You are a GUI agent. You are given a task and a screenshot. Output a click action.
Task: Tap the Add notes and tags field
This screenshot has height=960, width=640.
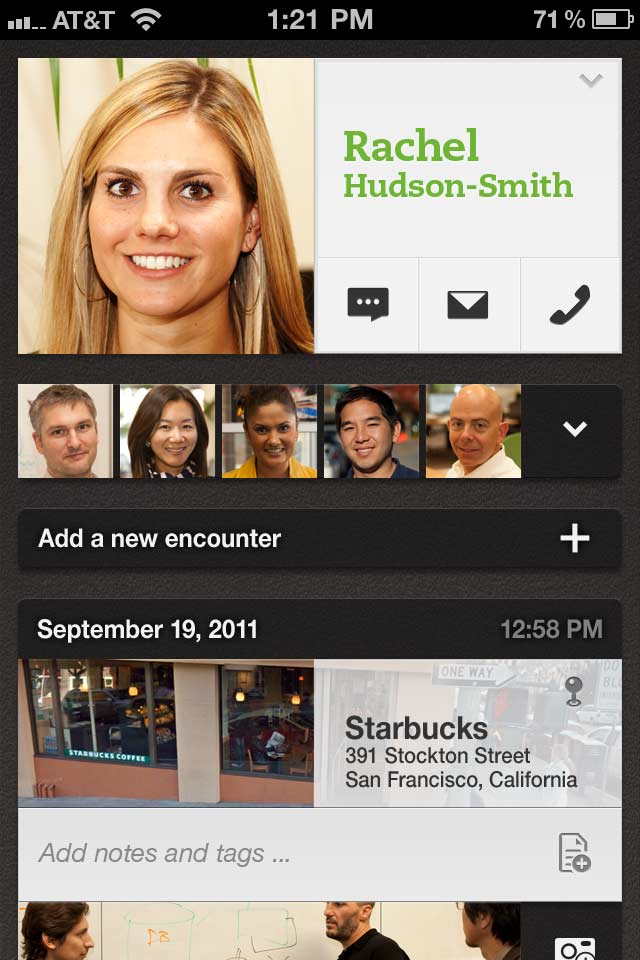[280, 854]
